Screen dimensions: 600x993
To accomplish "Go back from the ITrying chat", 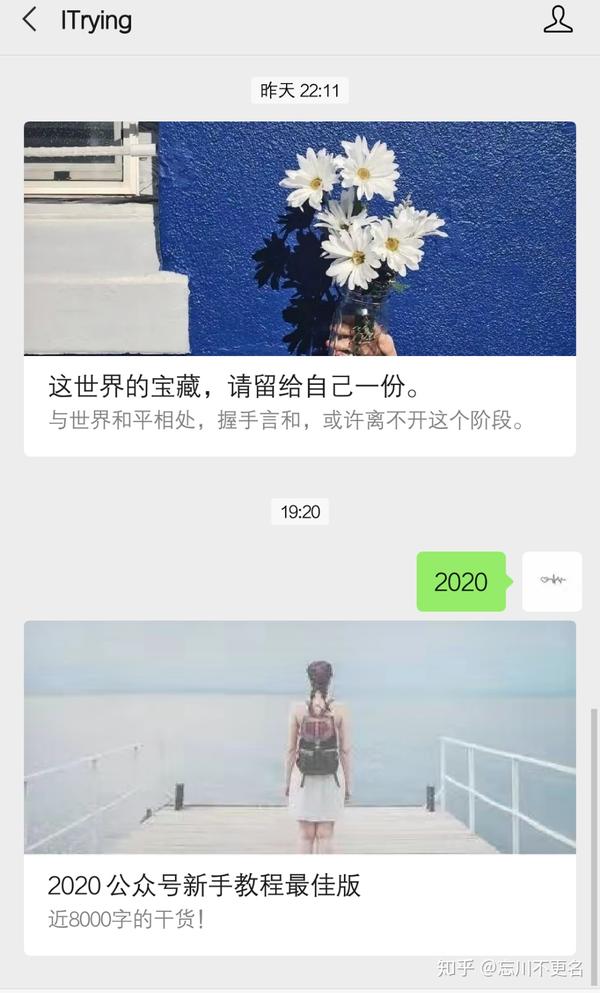I will click(x=29, y=20).
